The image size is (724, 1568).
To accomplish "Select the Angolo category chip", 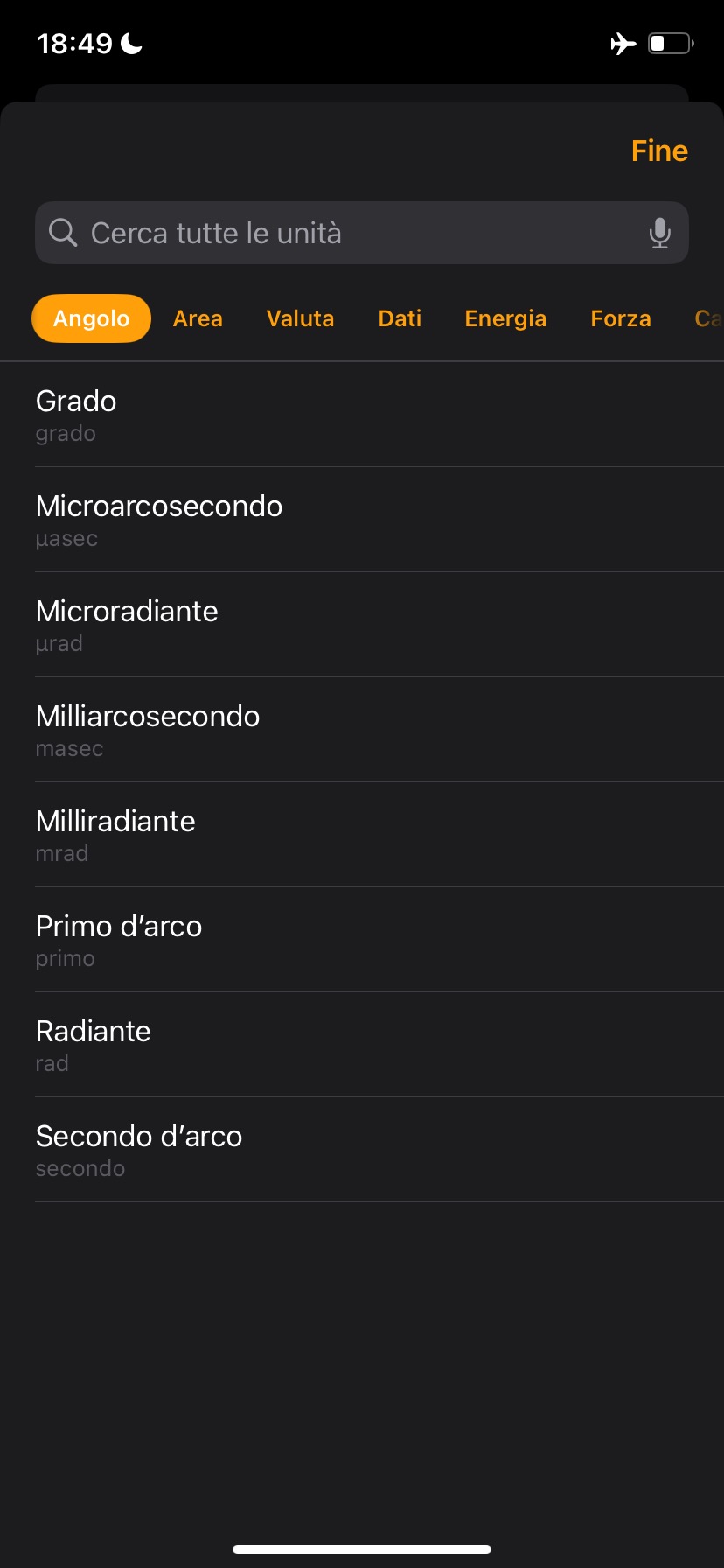I will [x=91, y=318].
